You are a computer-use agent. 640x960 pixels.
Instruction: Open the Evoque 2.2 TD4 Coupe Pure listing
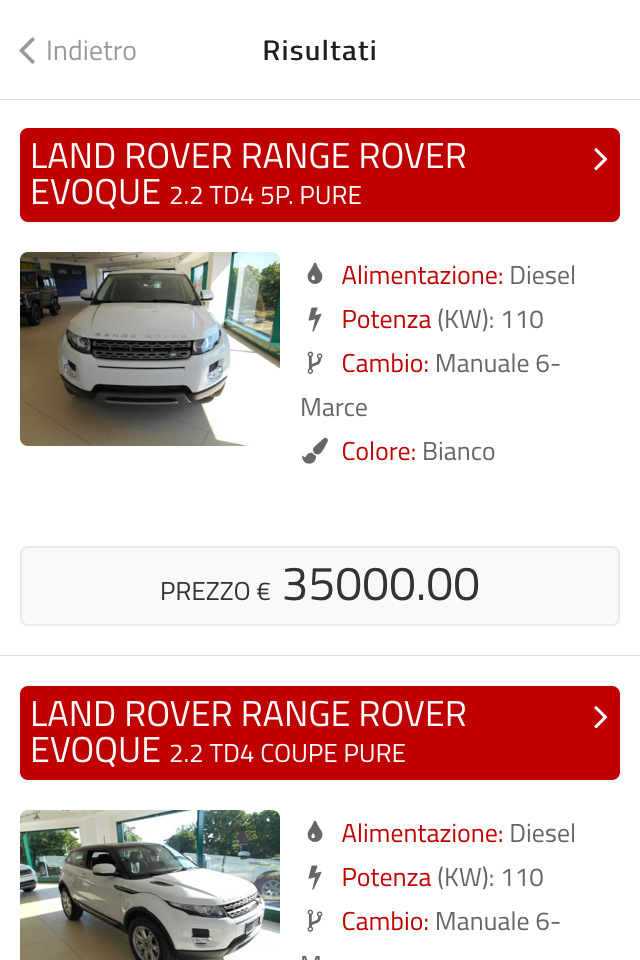pos(320,733)
